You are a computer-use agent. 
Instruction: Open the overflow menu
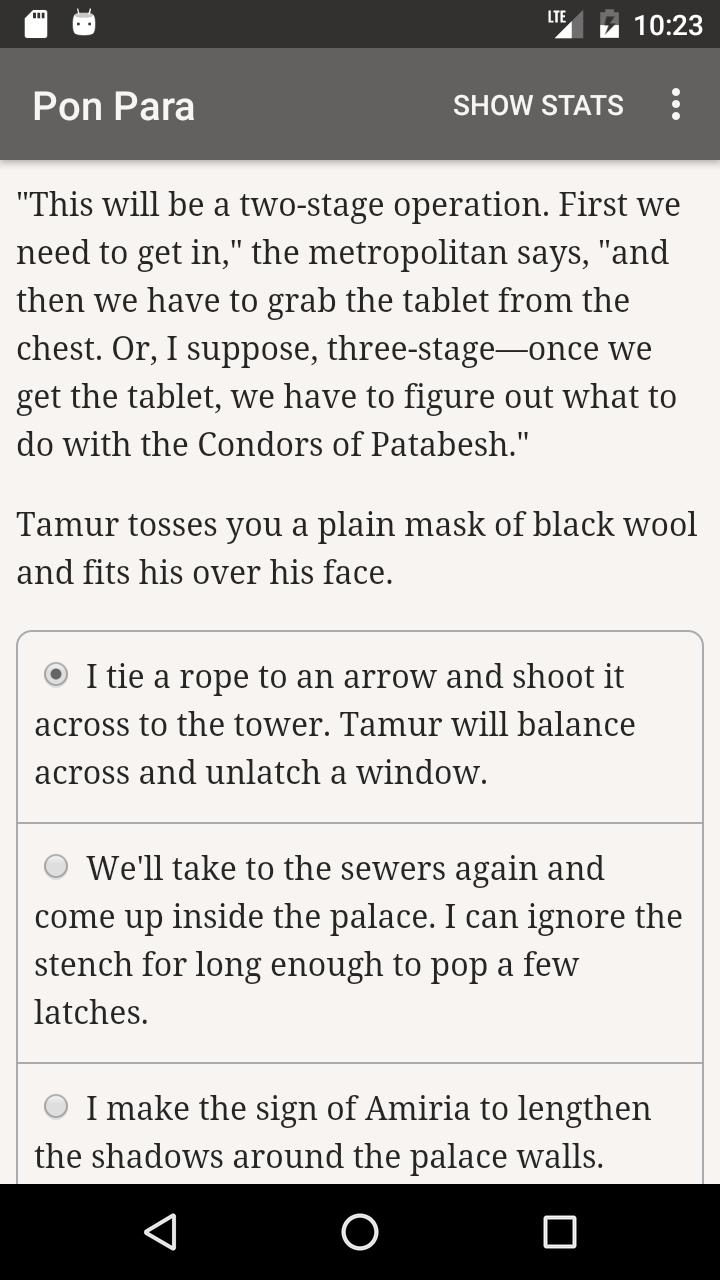676,105
